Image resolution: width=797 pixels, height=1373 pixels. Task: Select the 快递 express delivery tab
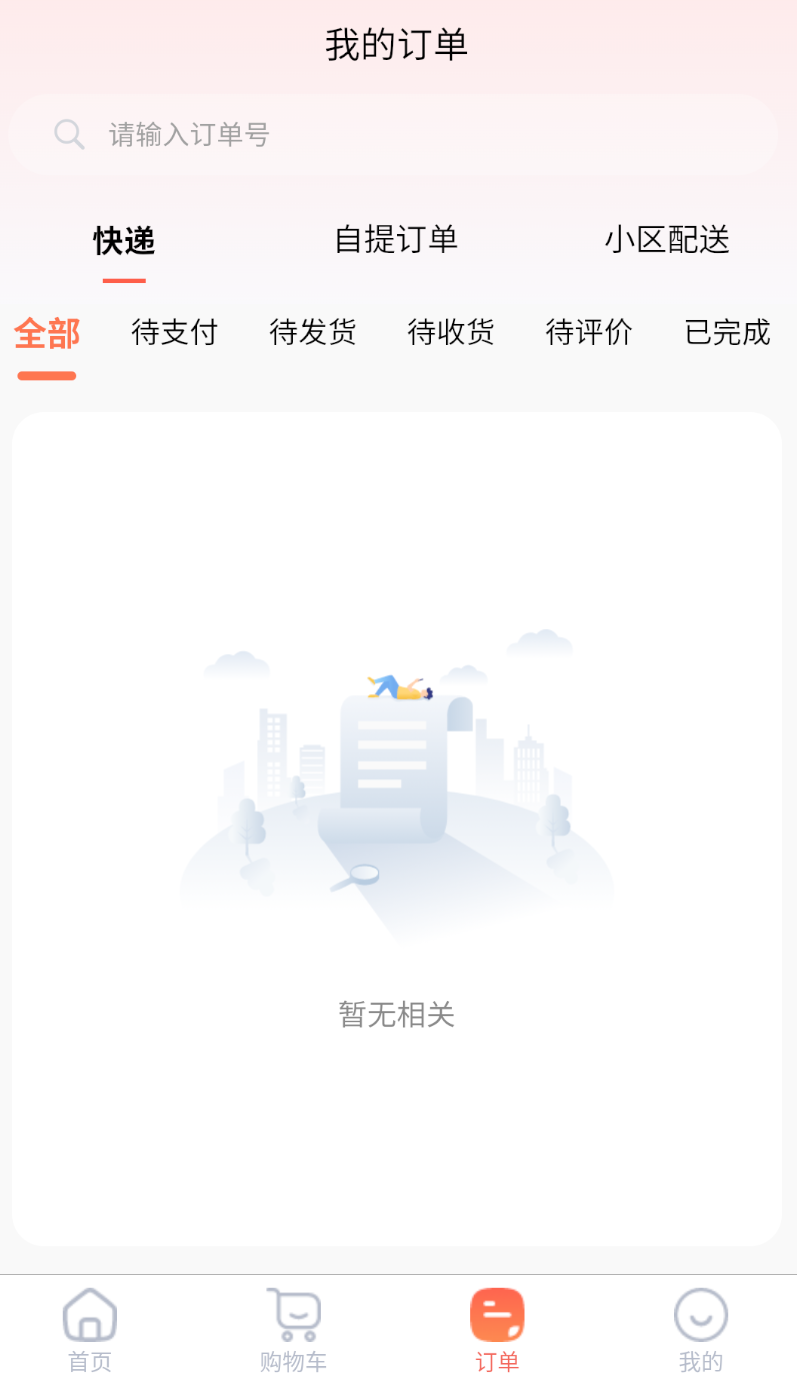[x=123, y=240]
